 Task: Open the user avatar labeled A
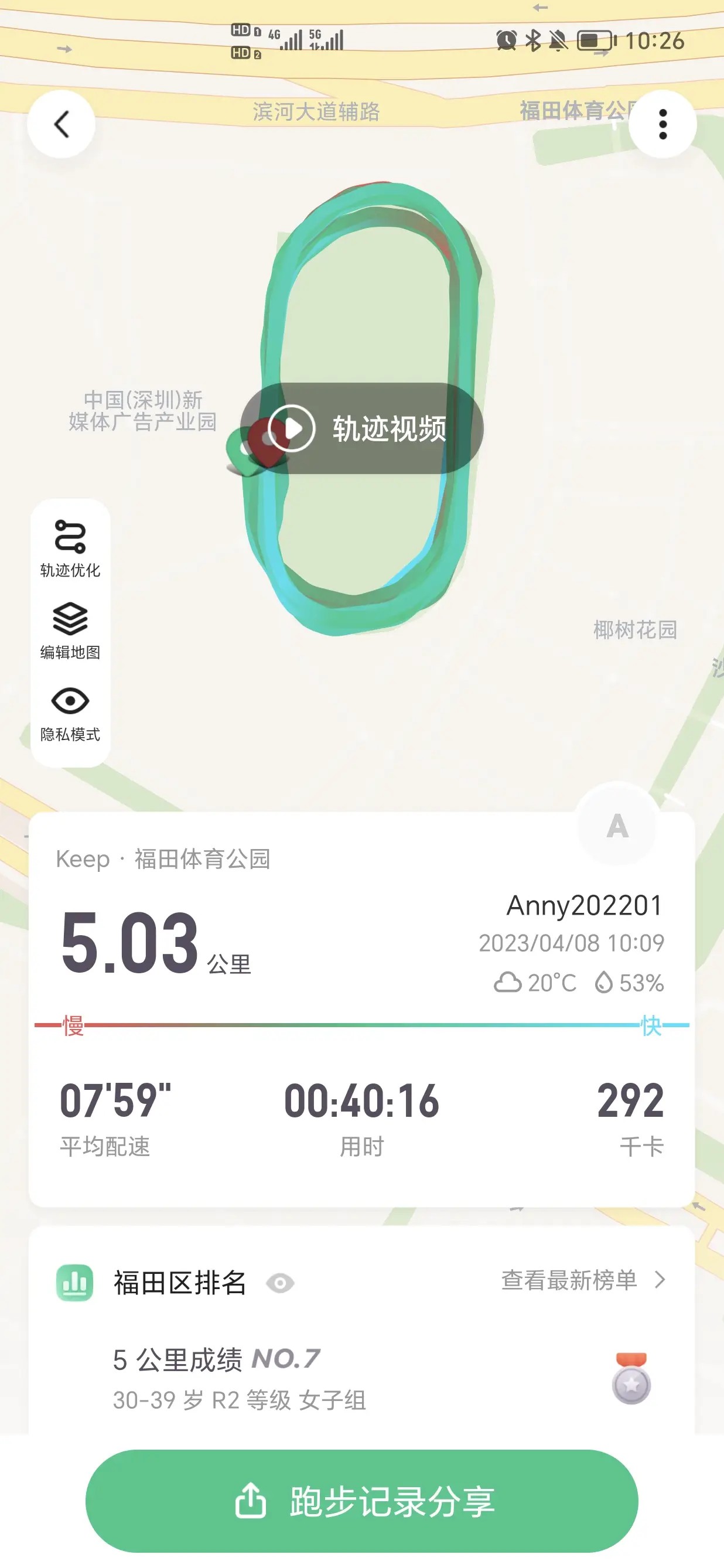[617, 826]
